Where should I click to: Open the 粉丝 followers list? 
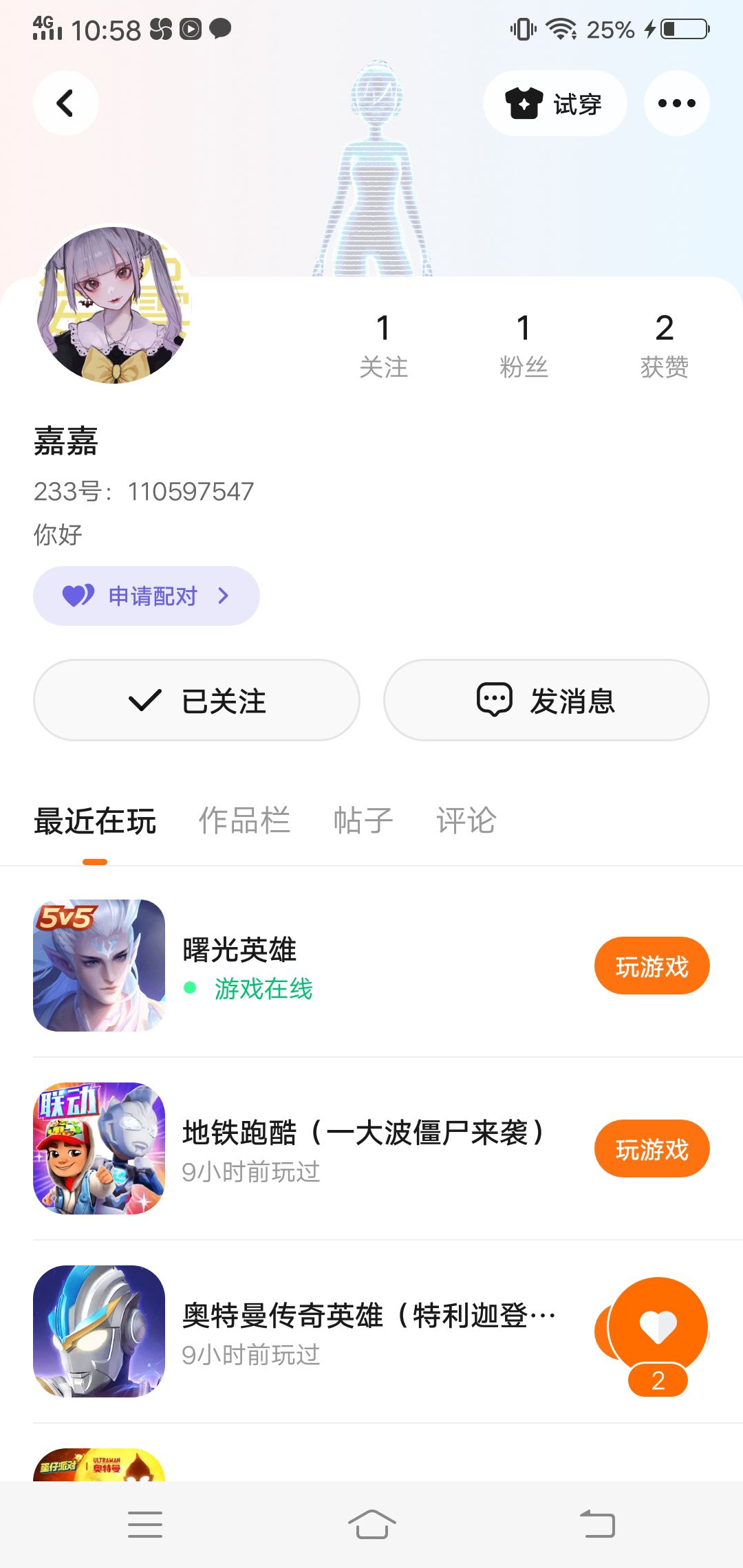click(524, 345)
